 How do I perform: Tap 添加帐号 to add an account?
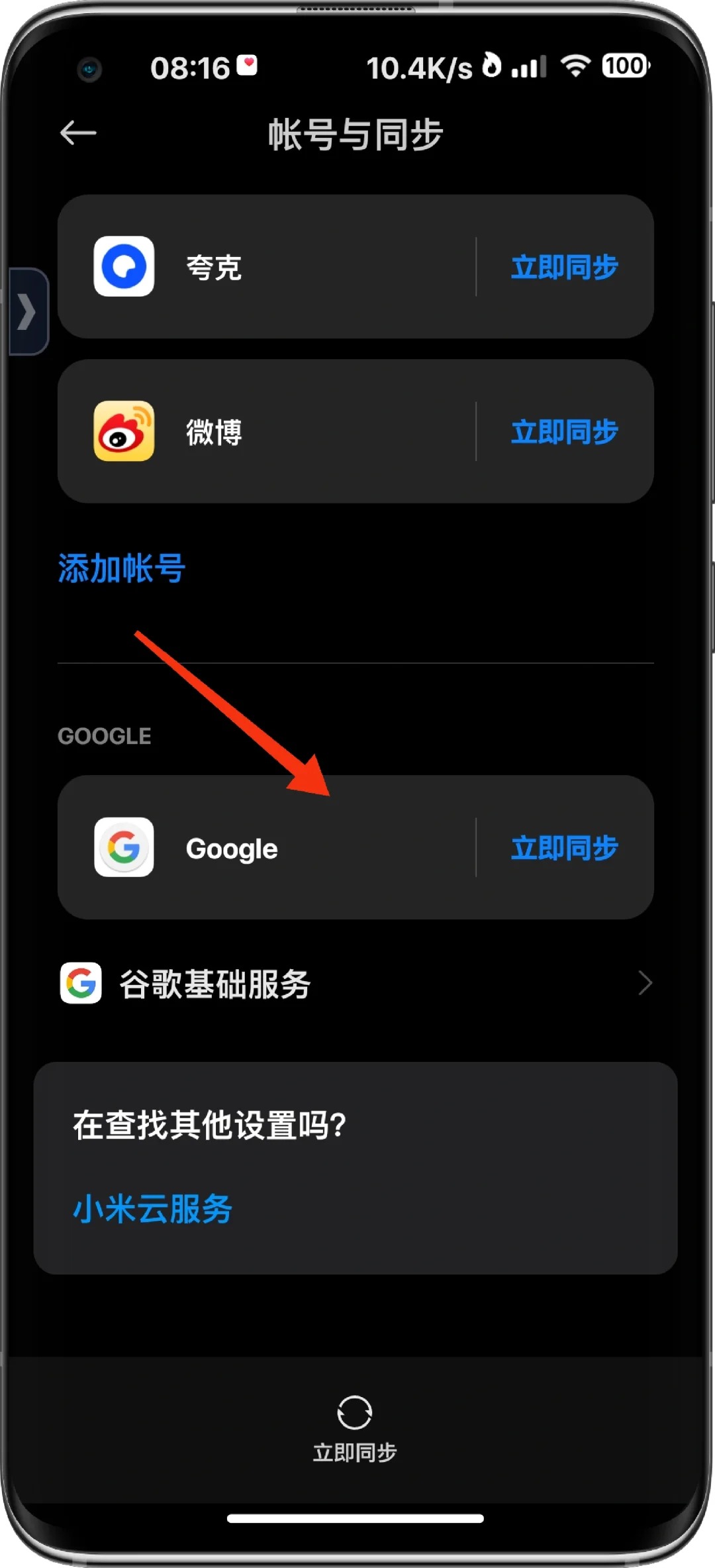tap(122, 568)
